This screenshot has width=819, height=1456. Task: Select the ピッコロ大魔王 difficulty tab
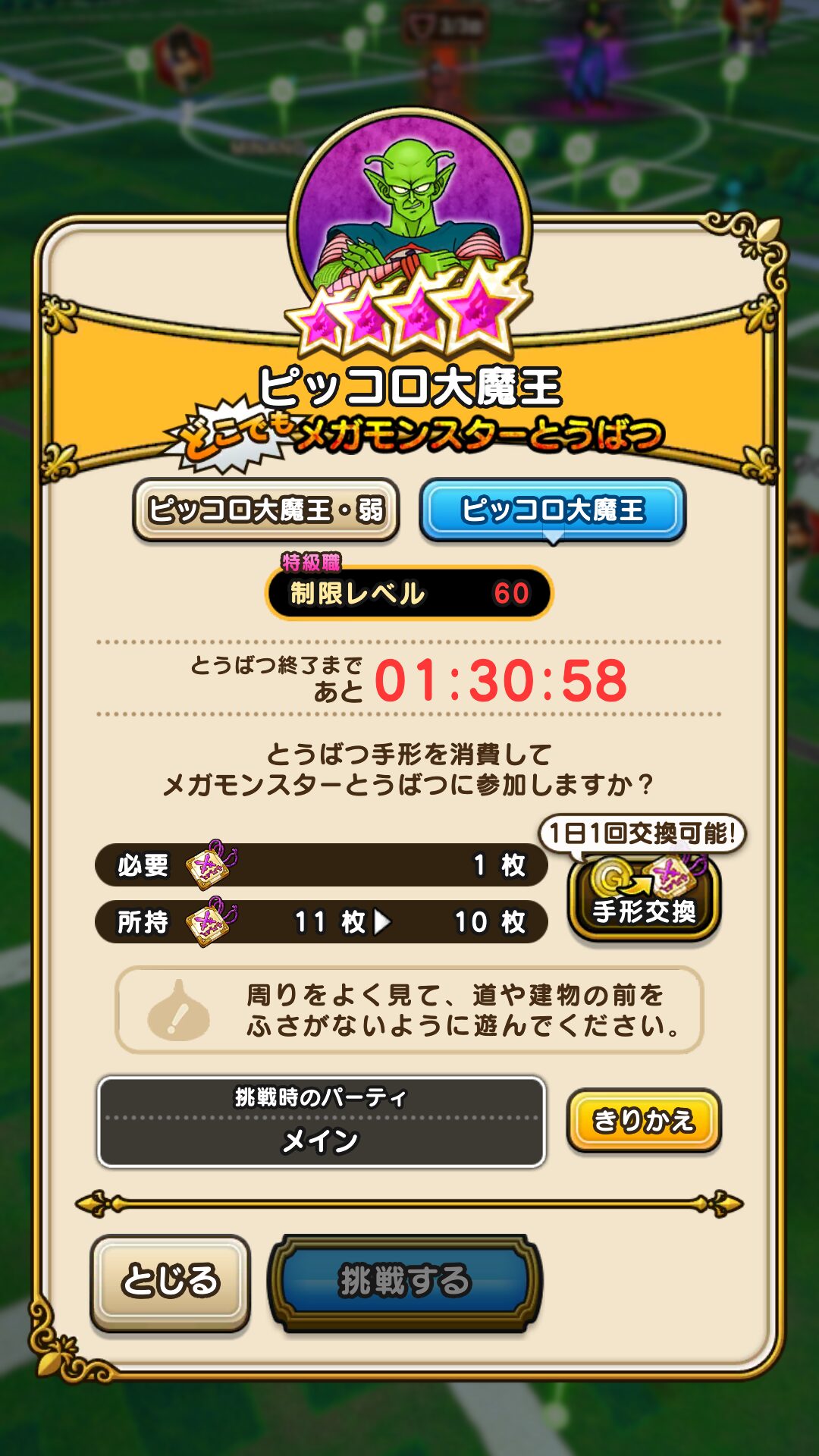coord(552,510)
